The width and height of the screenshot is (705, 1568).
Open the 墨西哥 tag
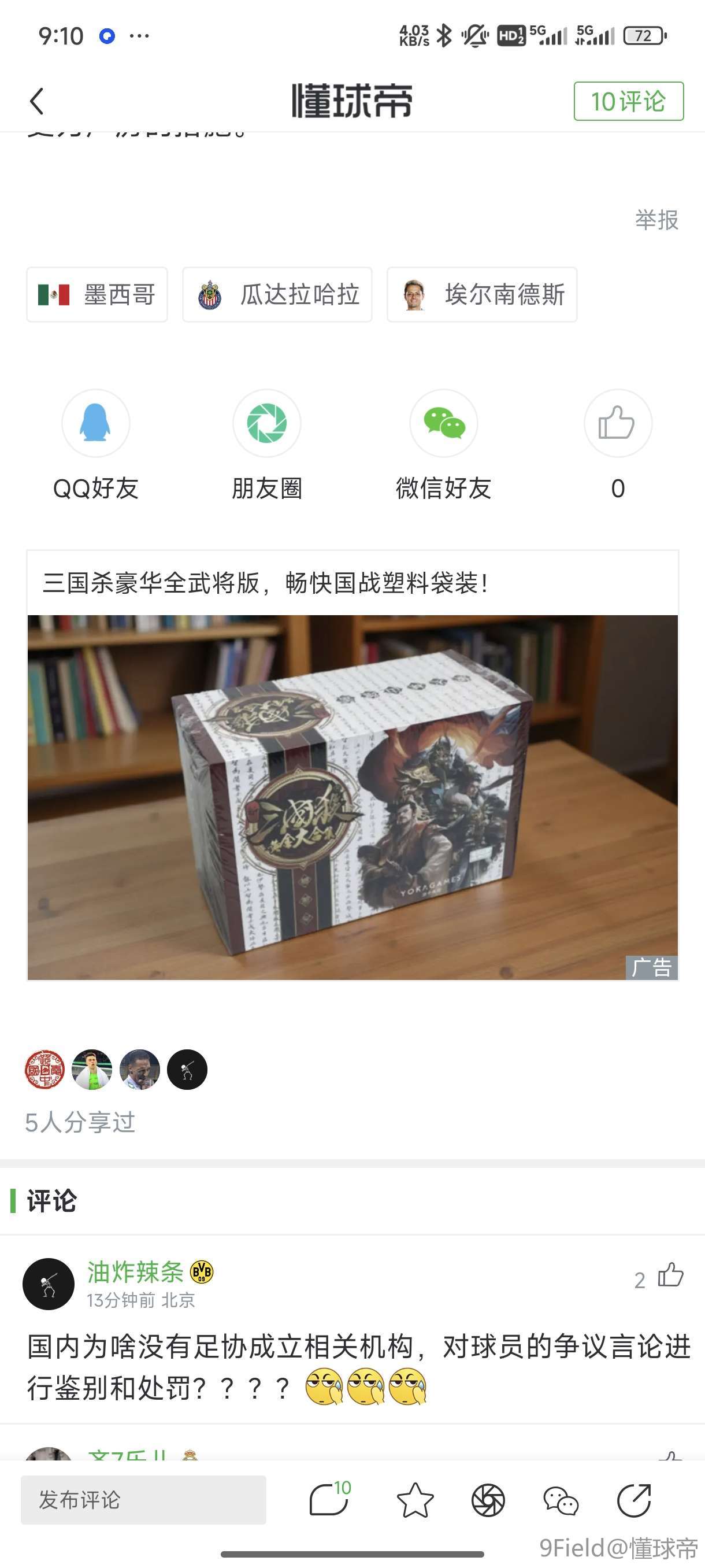97,295
